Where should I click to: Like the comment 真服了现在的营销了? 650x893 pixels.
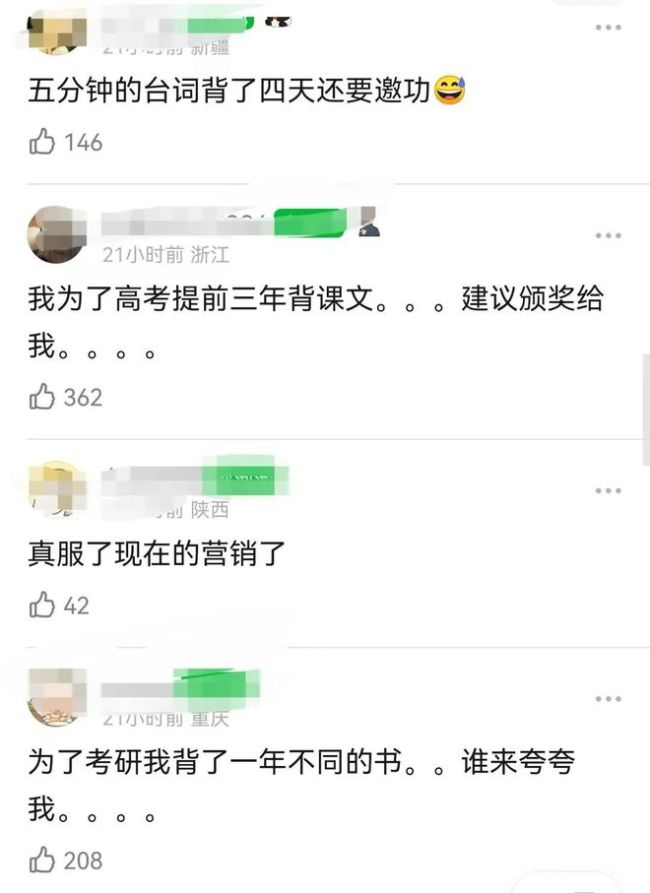(x=42, y=605)
